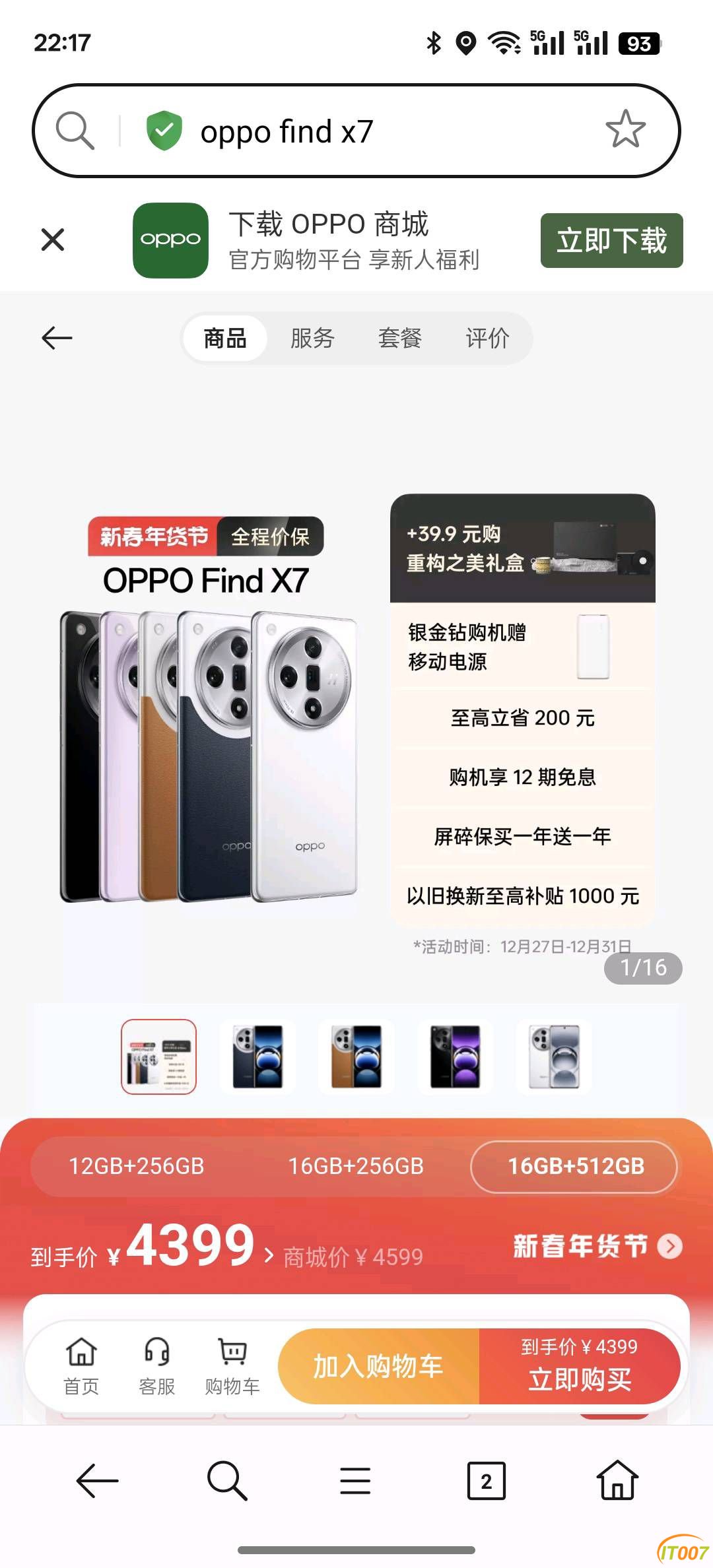View the brown leather phone thumbnail
Screen dimensions: 713x1568
[x=356, y=1057]
